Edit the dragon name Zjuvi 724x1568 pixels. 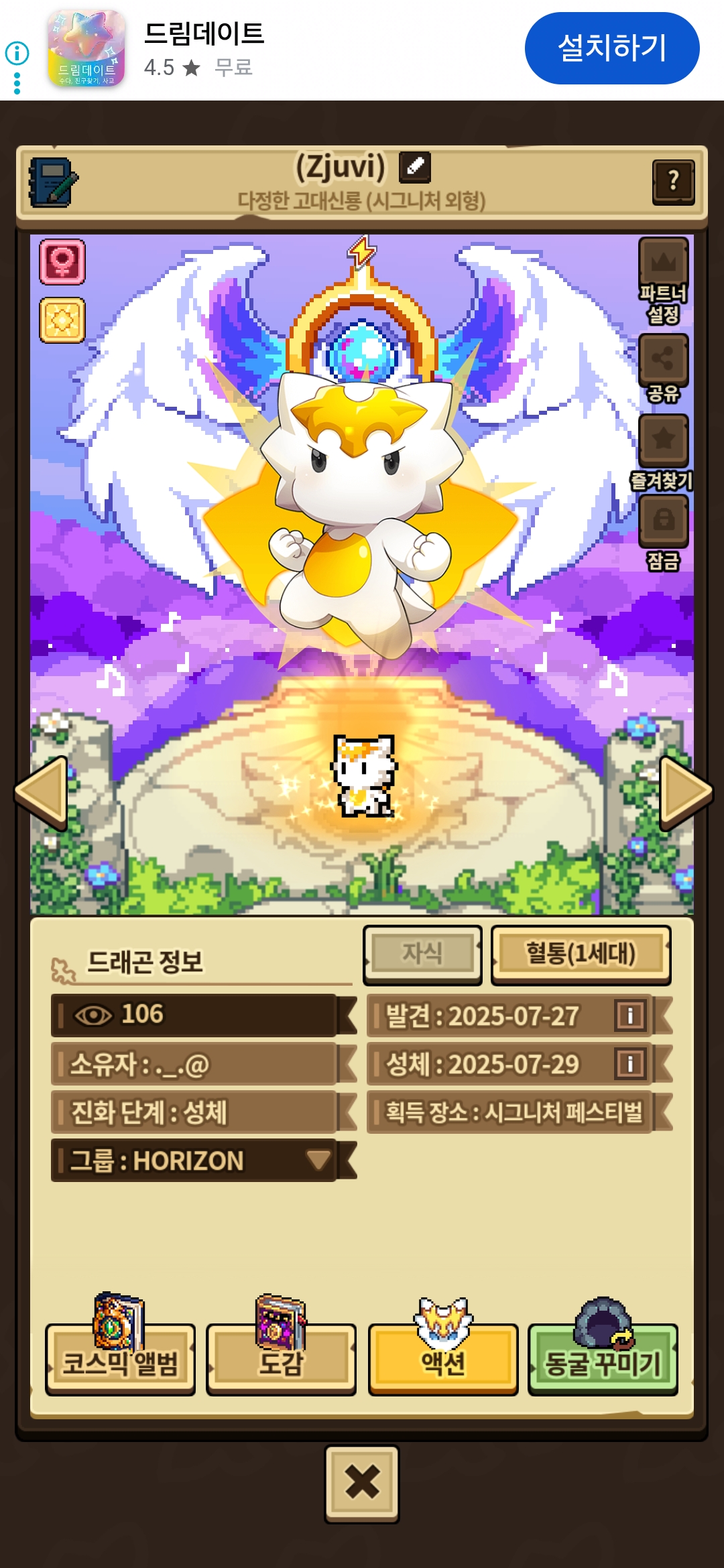[414, 167]
